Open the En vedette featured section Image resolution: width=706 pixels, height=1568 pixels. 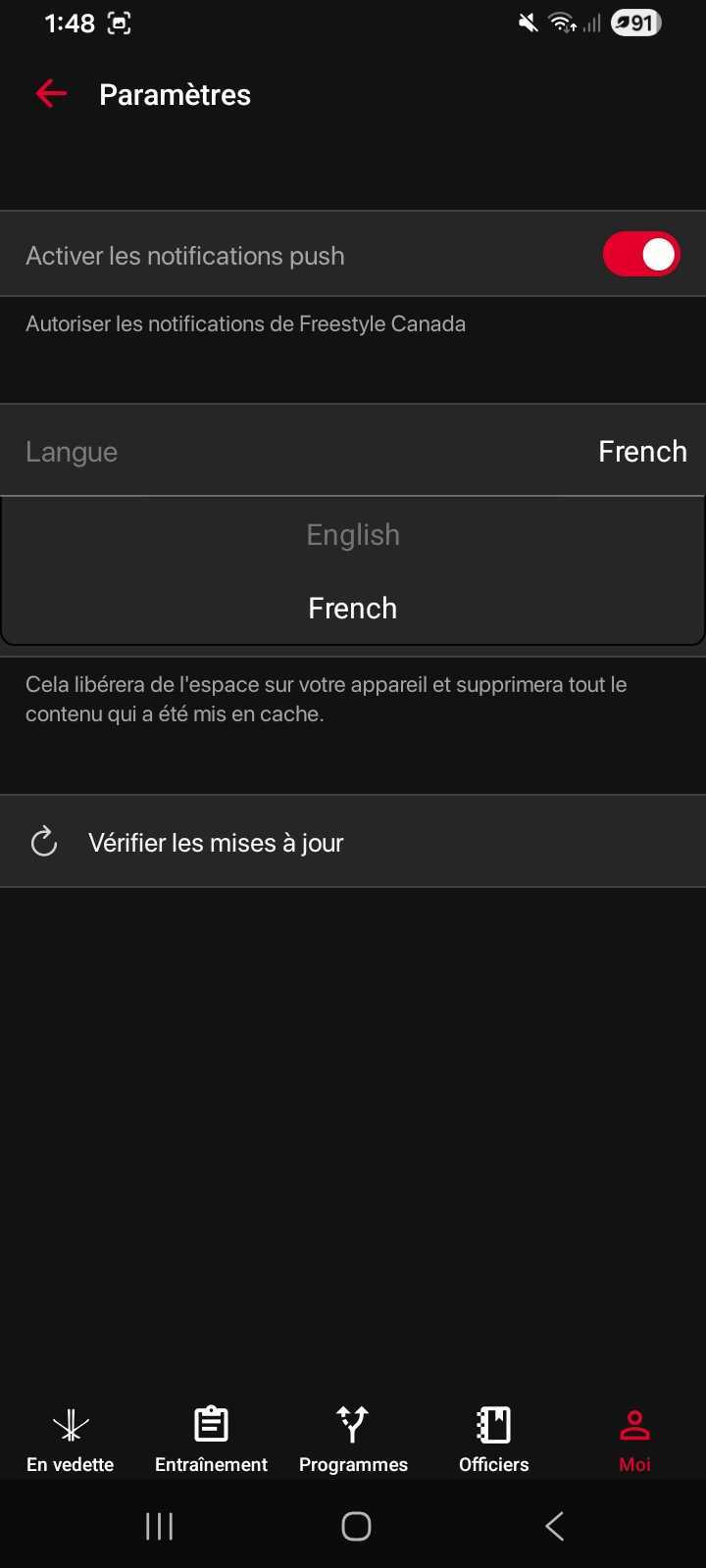coord(69,1436)
